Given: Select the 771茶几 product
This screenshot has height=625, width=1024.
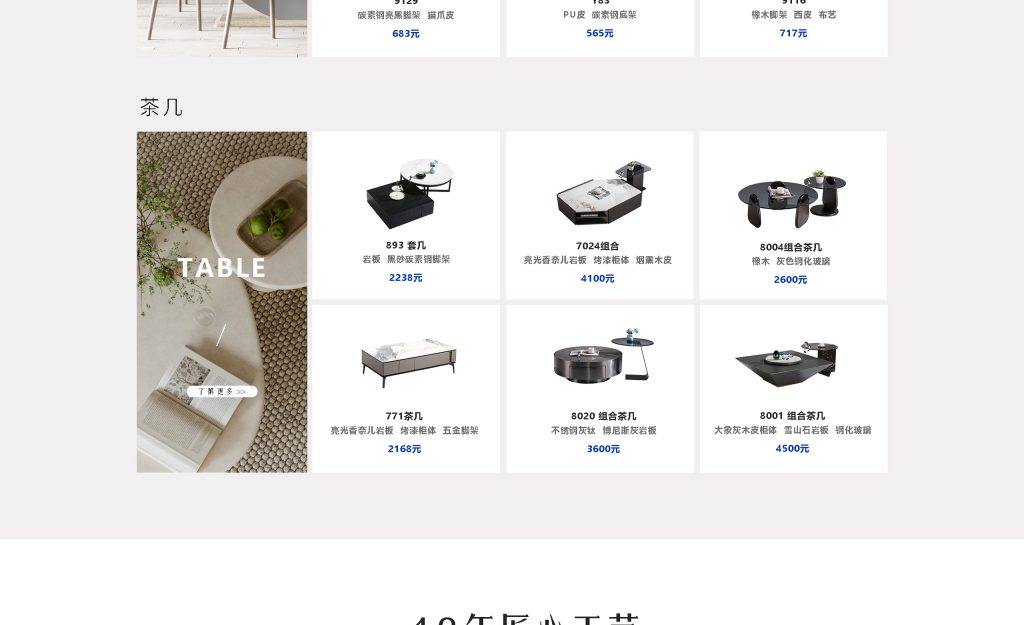Looking at the screenshot, I should pos(406,388).
